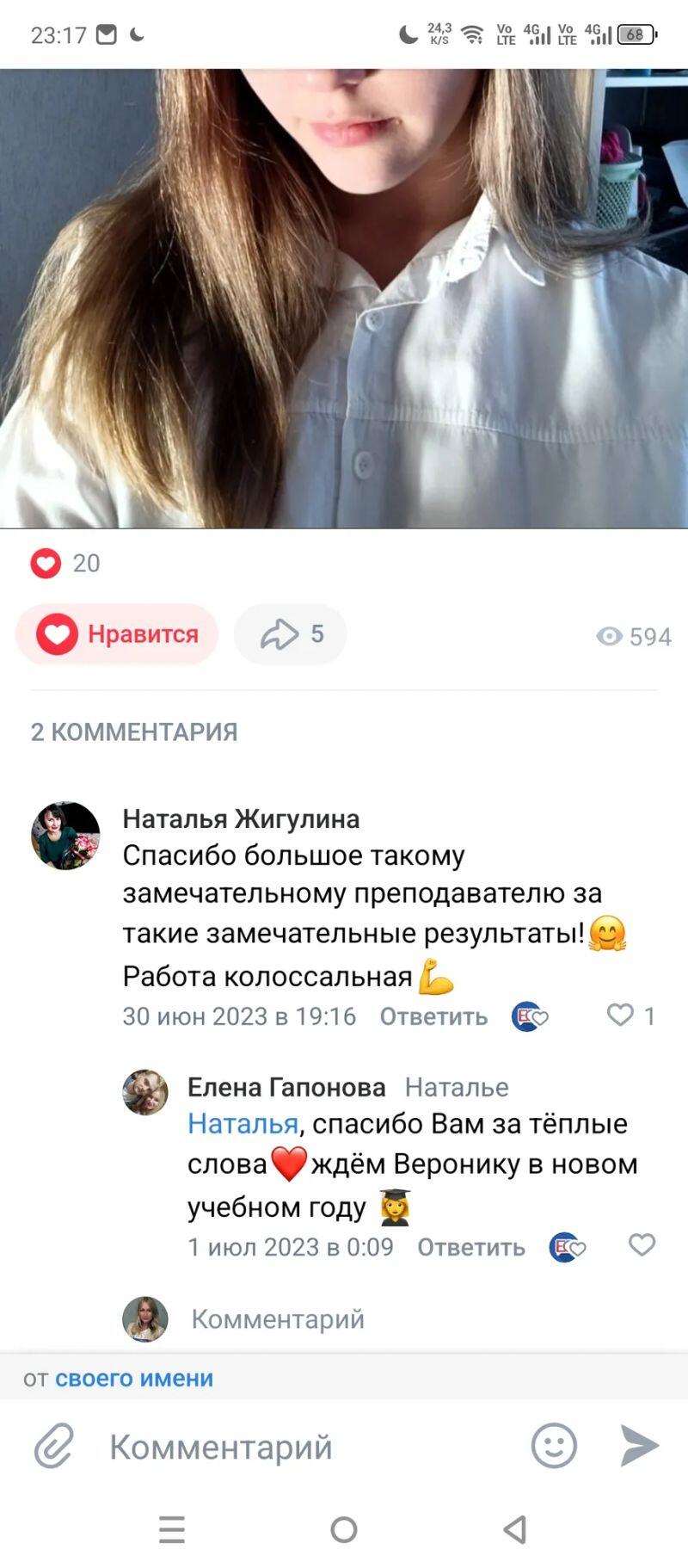Open Наталья Жигулина's avatar picture

pos(66,836)
